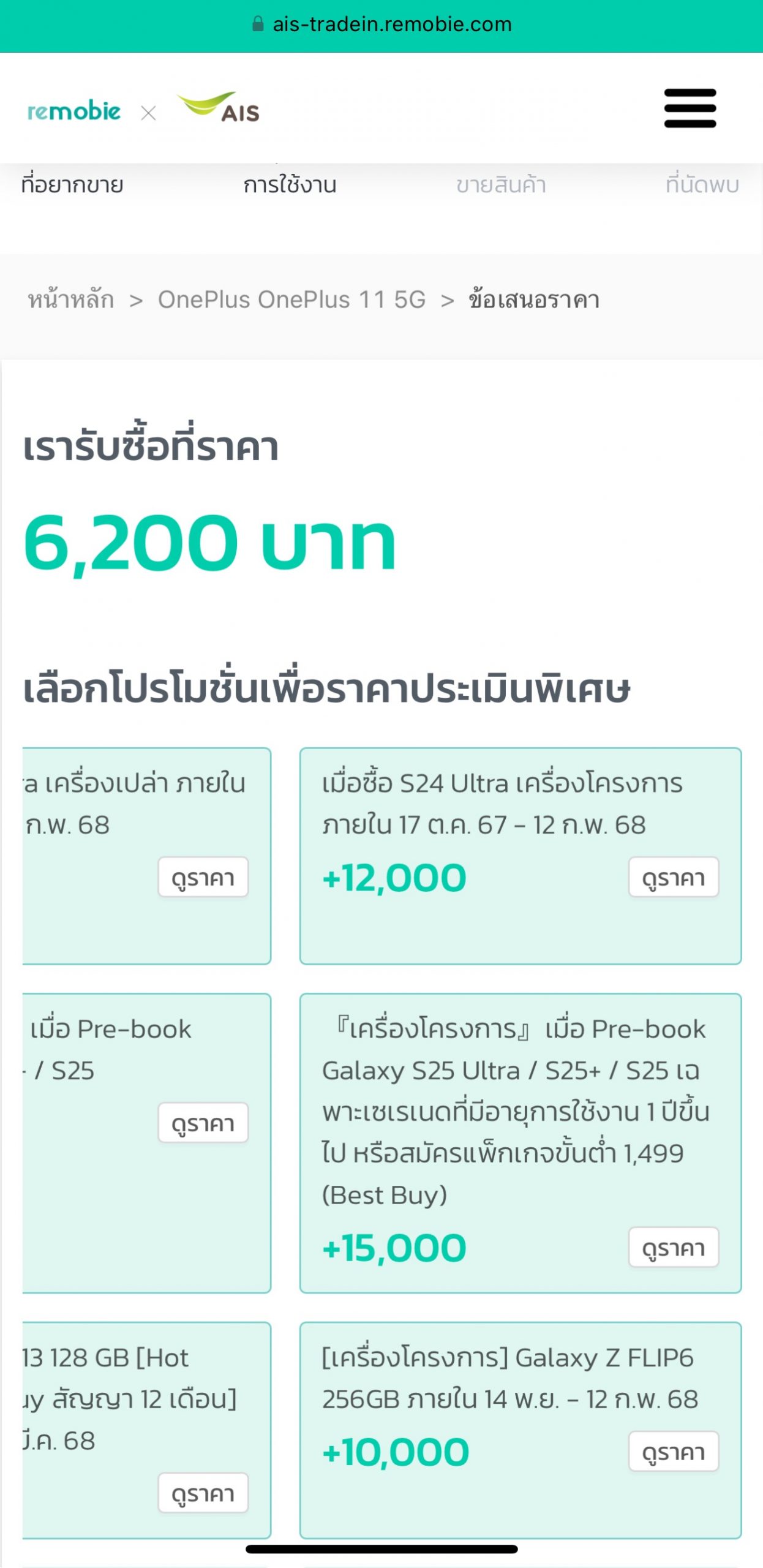The image size is (763, 1568).
Task: Tap ดูราคา on Galaxy Z FLIP6 card
Action: (673, 1452)
